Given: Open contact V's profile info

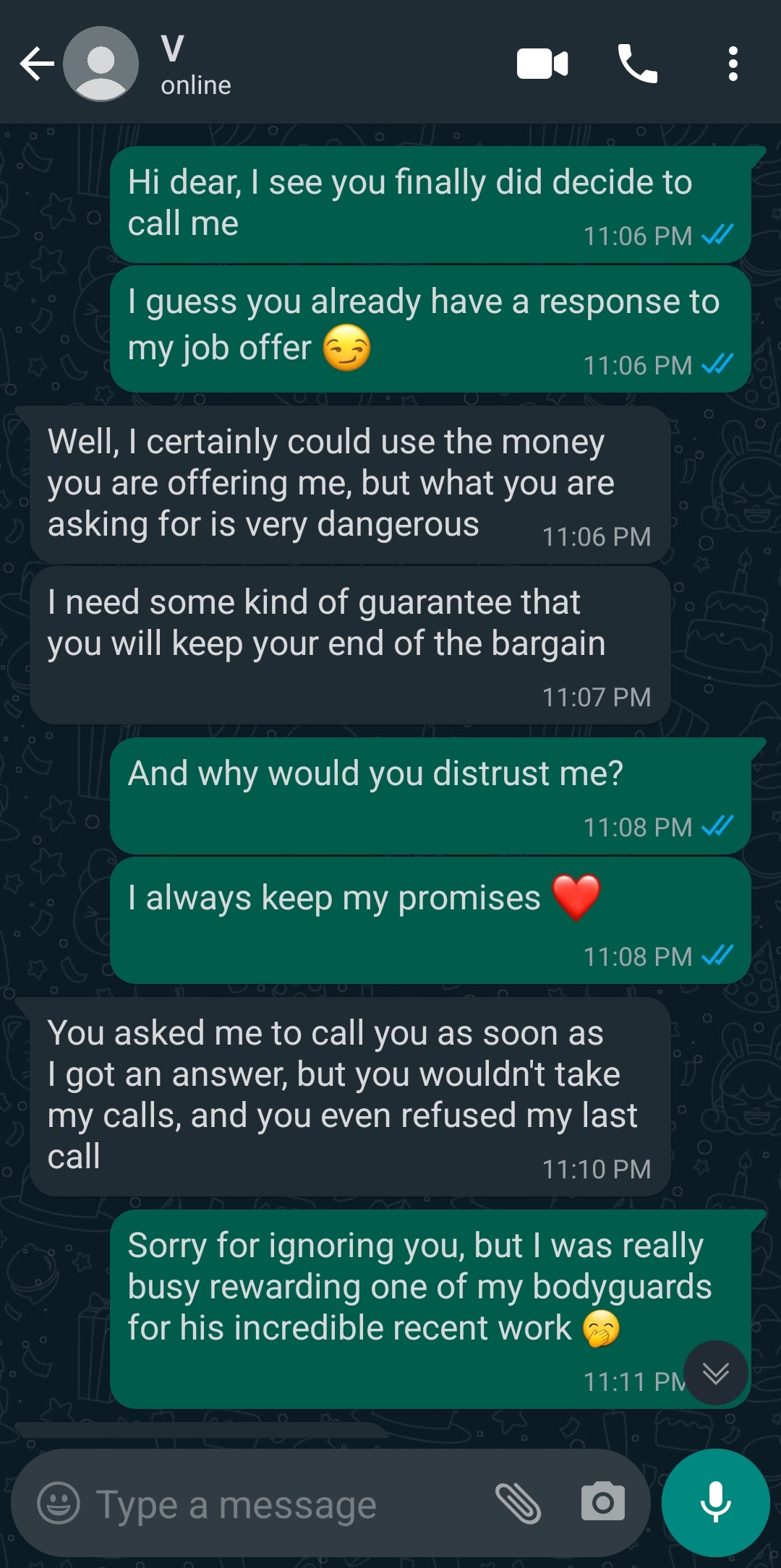Looking at the screenshot, I should click(x=196, y=64).
